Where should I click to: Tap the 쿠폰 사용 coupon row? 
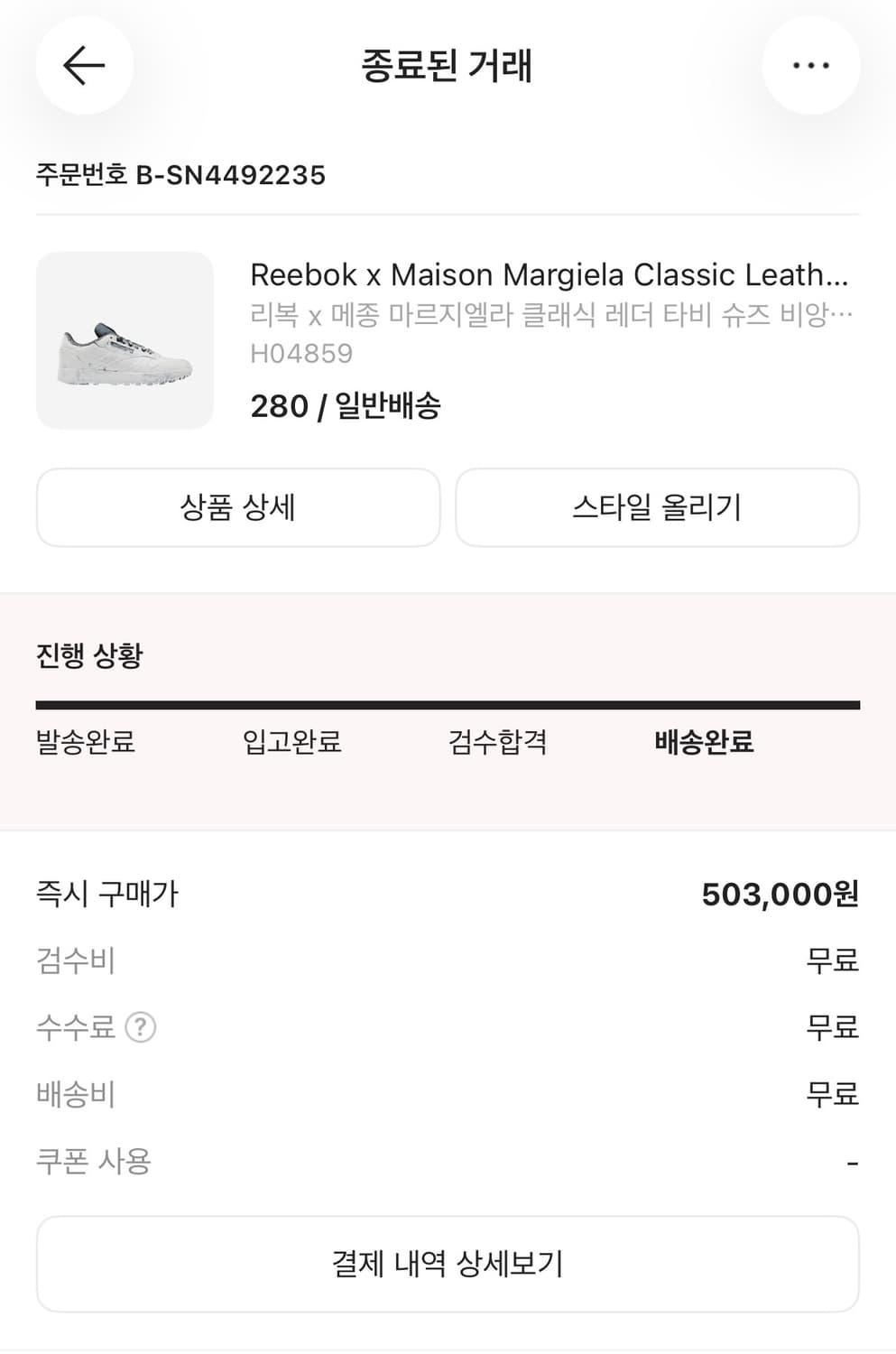pos(93,1161)
